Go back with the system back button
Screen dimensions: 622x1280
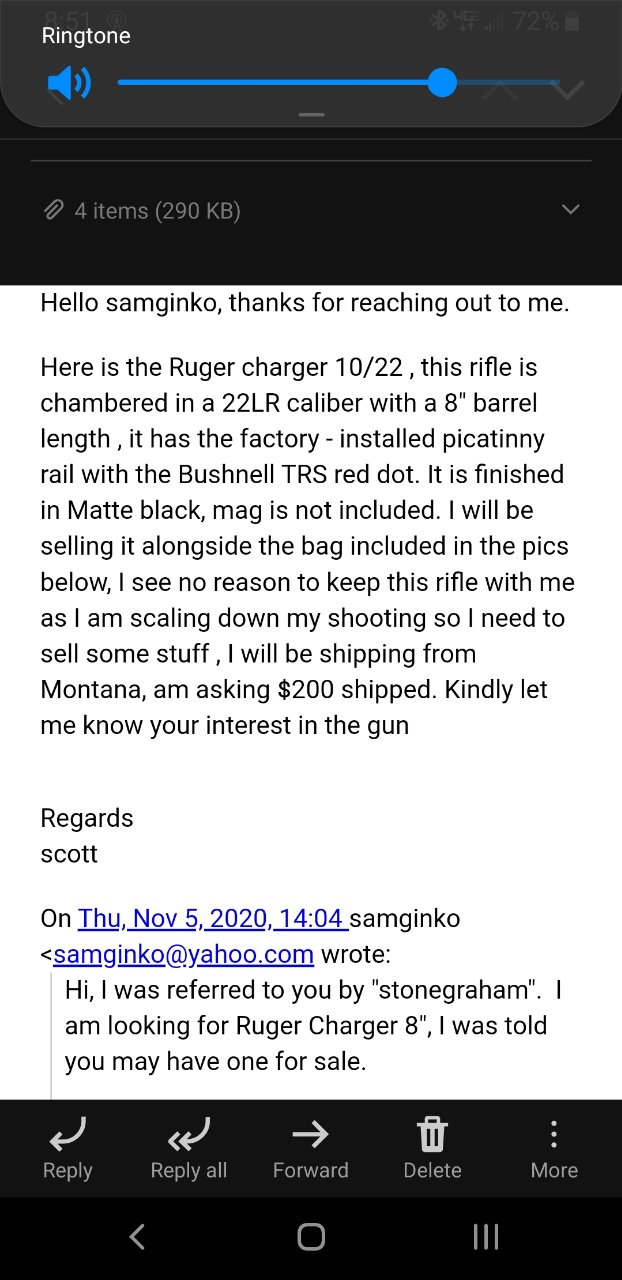(x=138, y=1238)
